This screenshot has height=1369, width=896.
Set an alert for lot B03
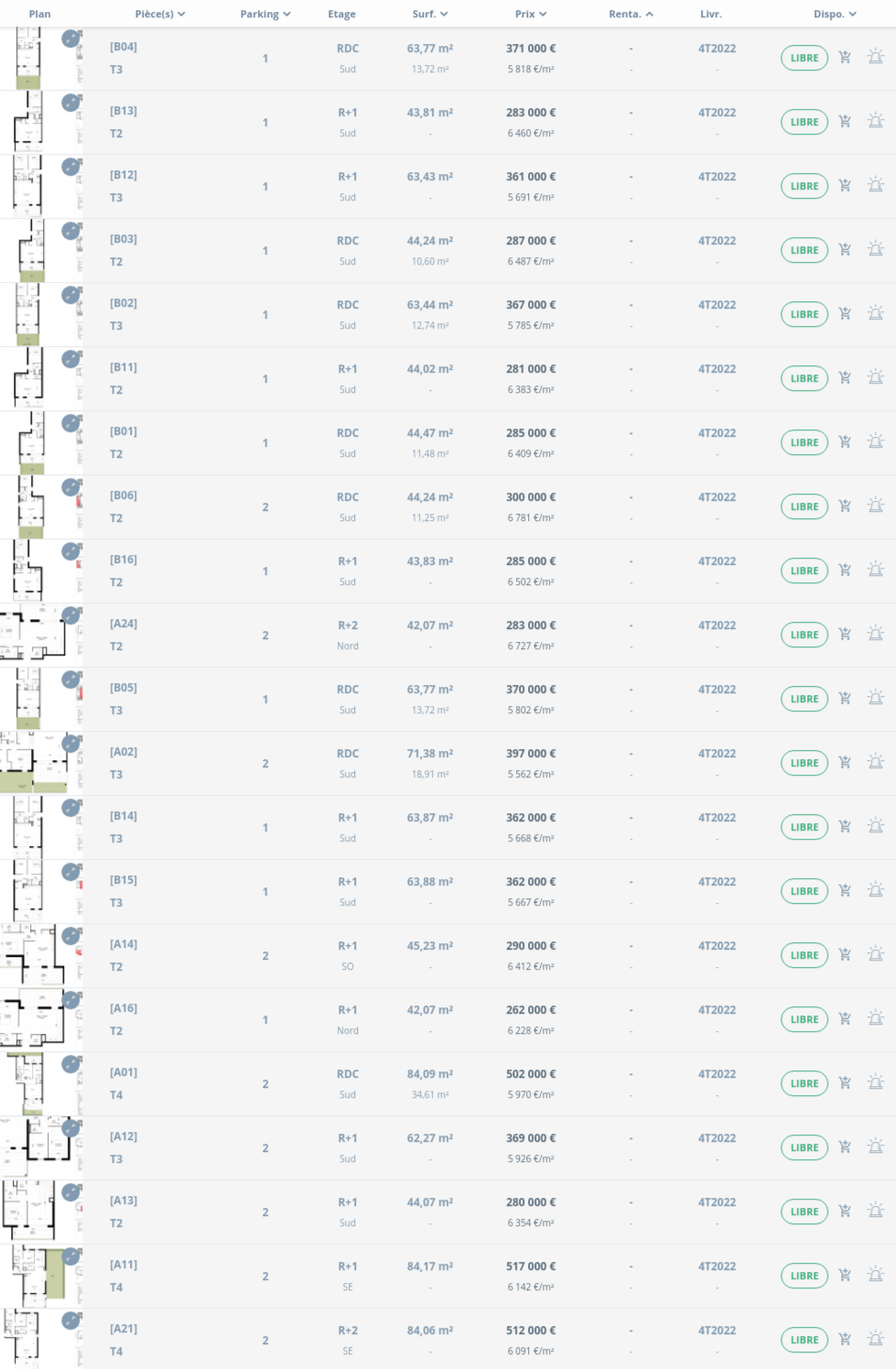click(x=875, y=249)
